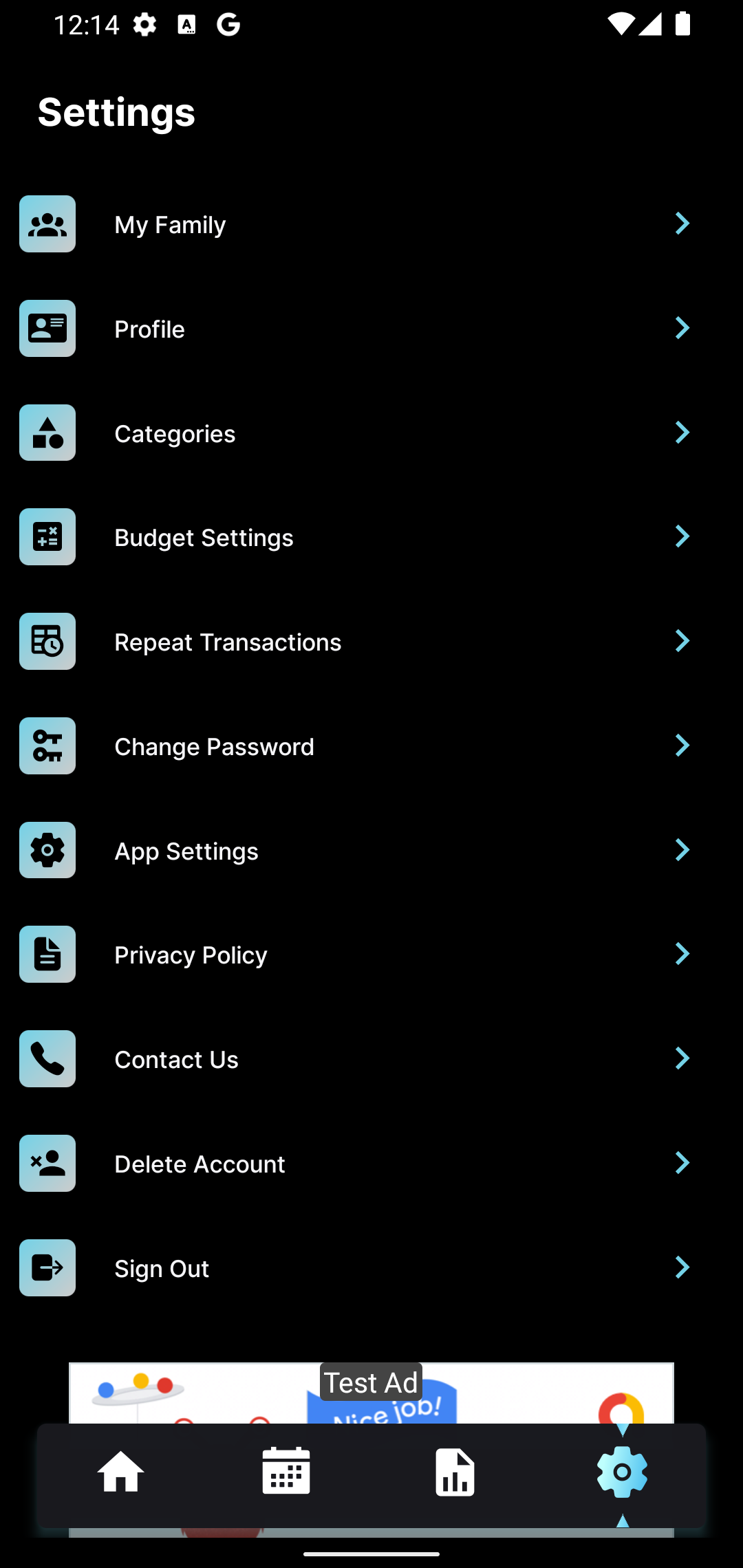Switch to the Calendar tab
Viewport: 743px width, 1568px height.
click(287, 1473)
